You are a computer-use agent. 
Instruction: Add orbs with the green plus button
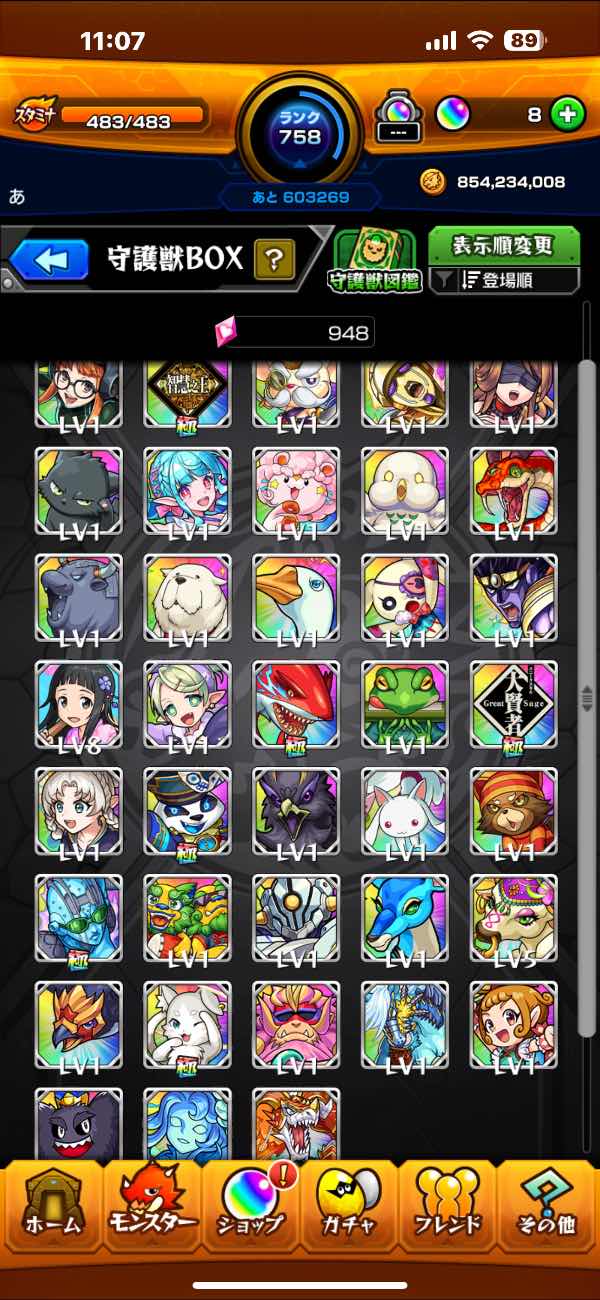(568, 114)
